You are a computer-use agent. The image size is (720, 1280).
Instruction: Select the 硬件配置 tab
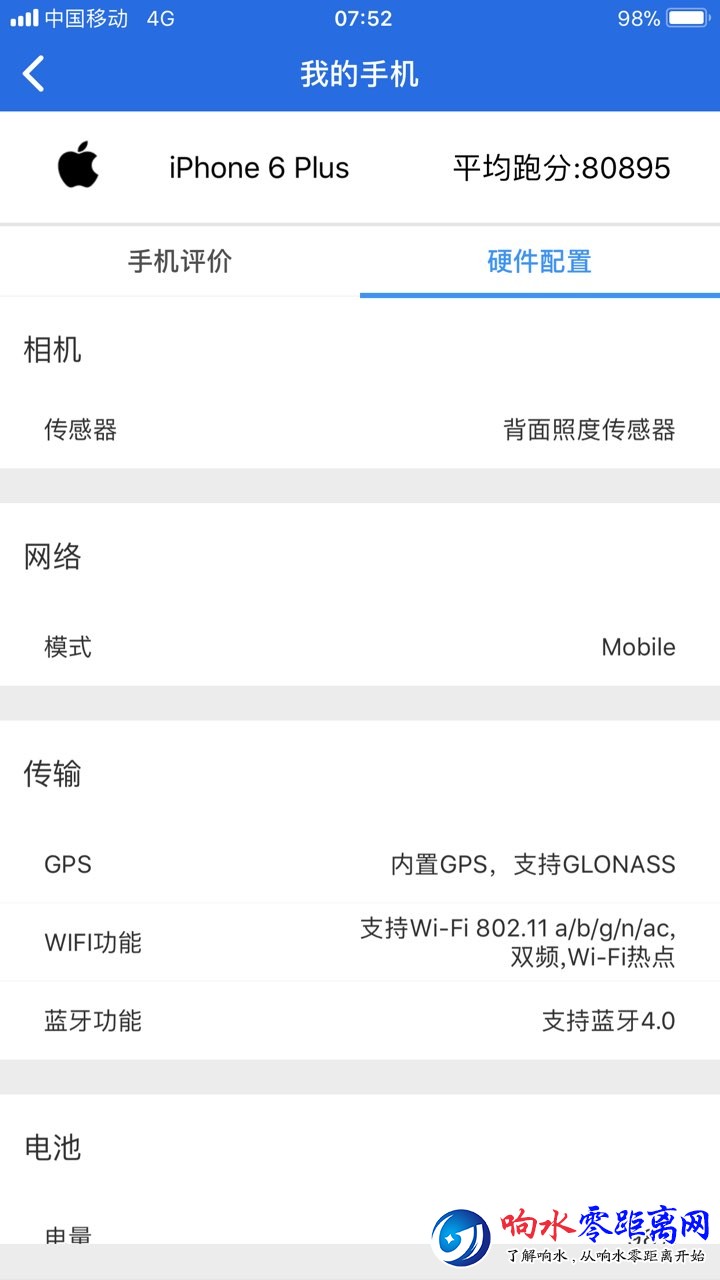click(540, 262)
